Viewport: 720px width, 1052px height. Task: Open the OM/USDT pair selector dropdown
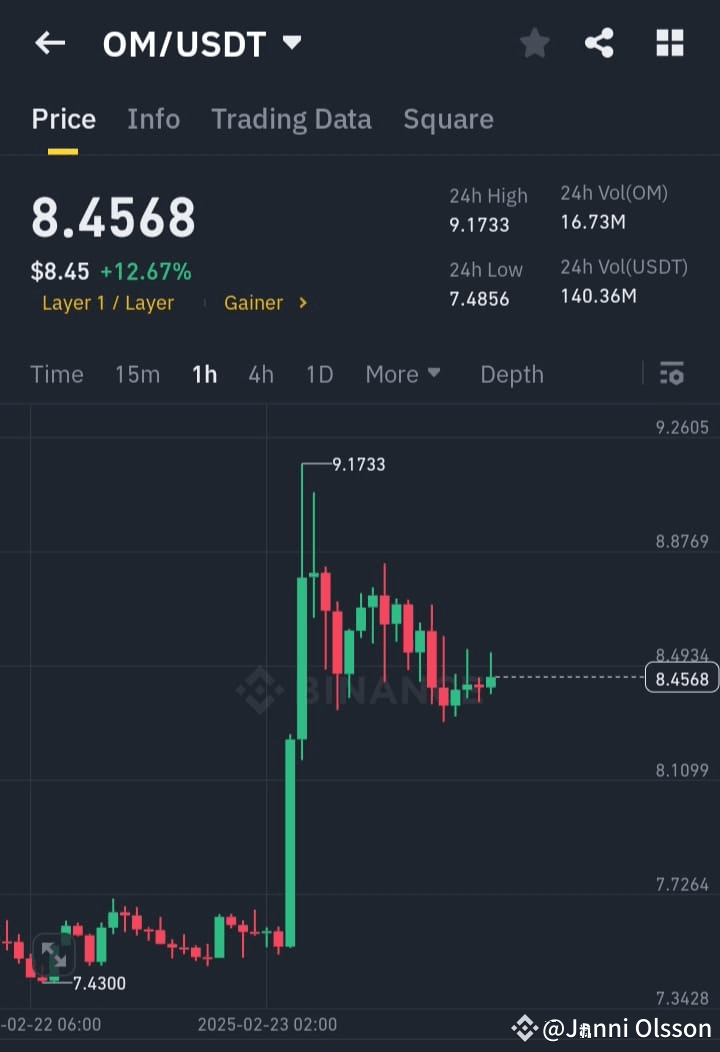(200, 42)
